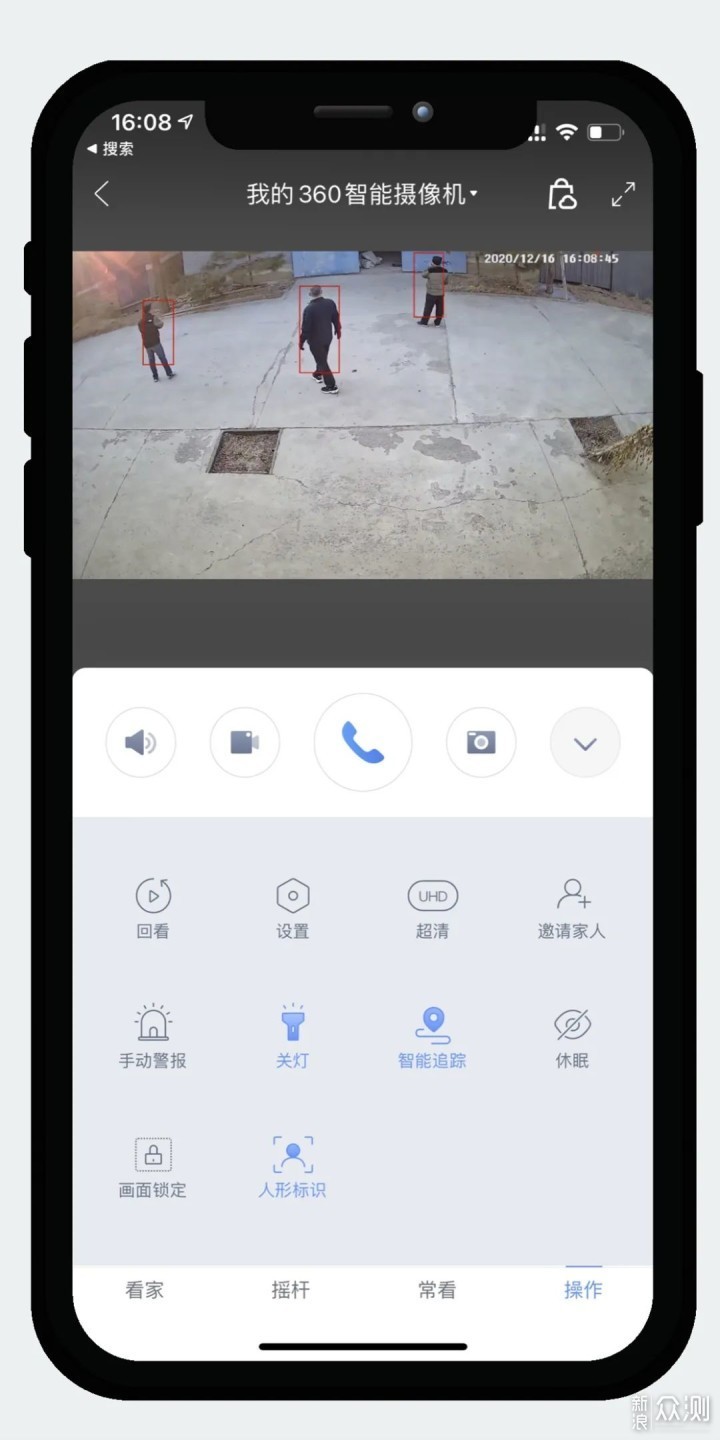Collapse the panel with the chevron button
720x1440 pixels.
click(585, 743)
